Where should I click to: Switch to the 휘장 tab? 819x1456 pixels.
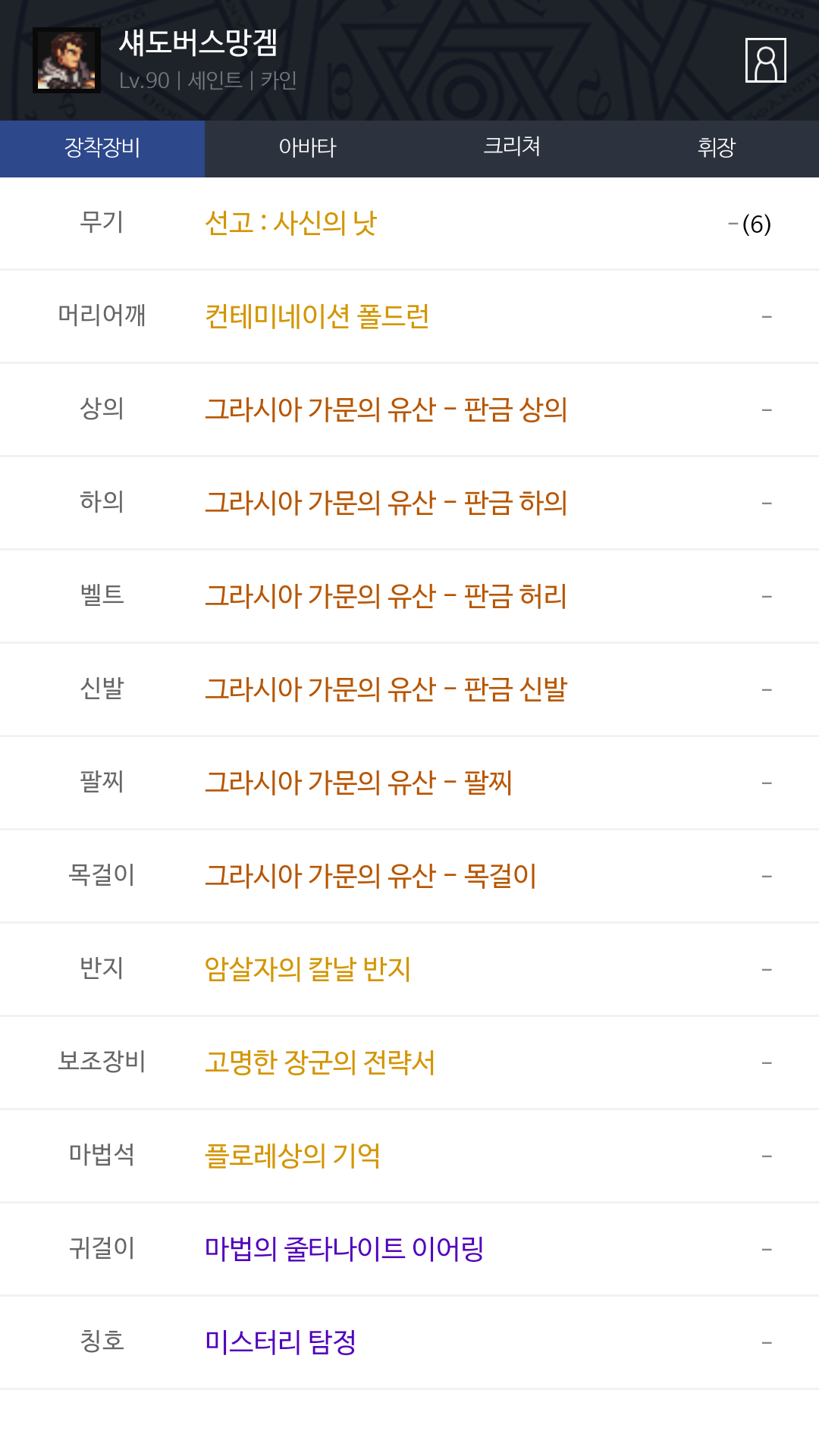click(x=717, y=148)
